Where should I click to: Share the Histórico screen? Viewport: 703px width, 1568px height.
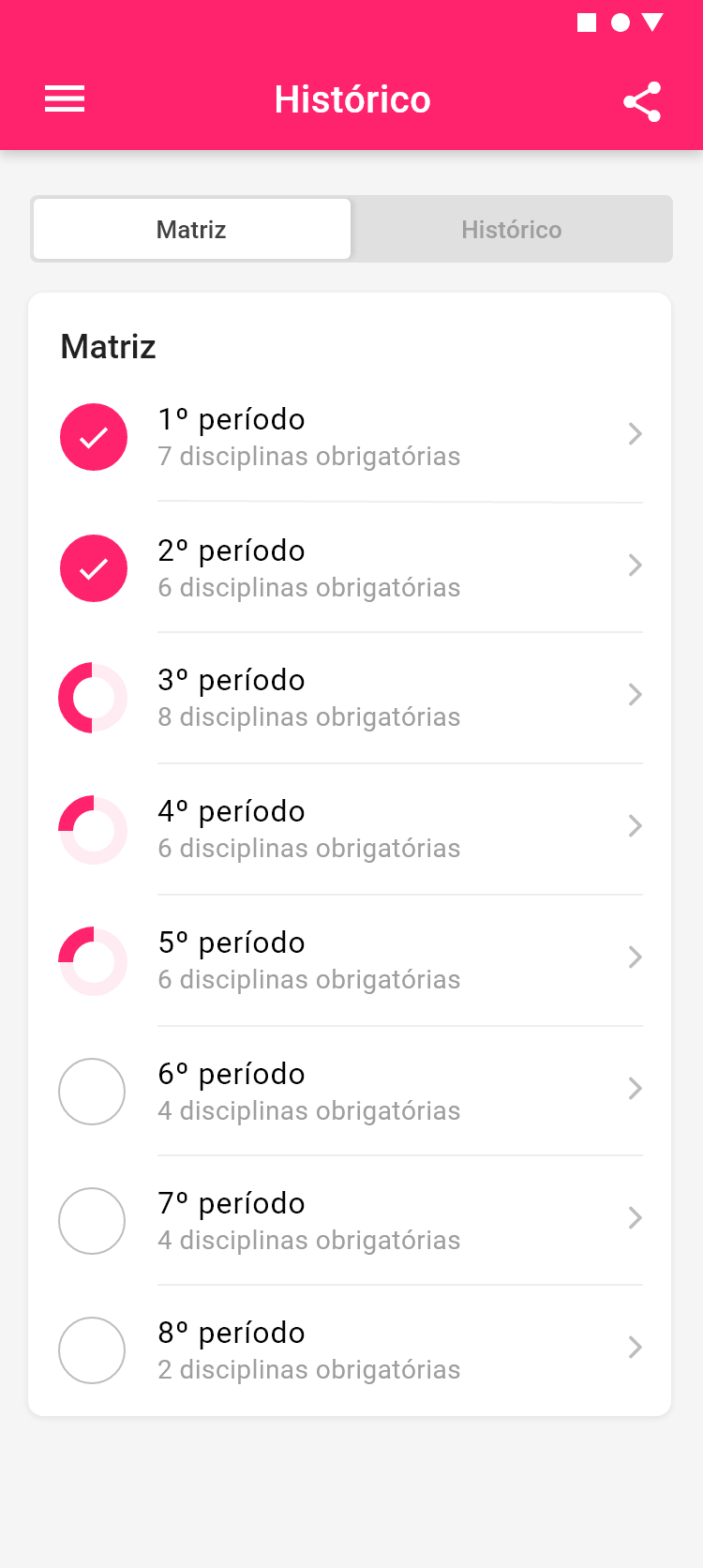click(x=642, y=101)
